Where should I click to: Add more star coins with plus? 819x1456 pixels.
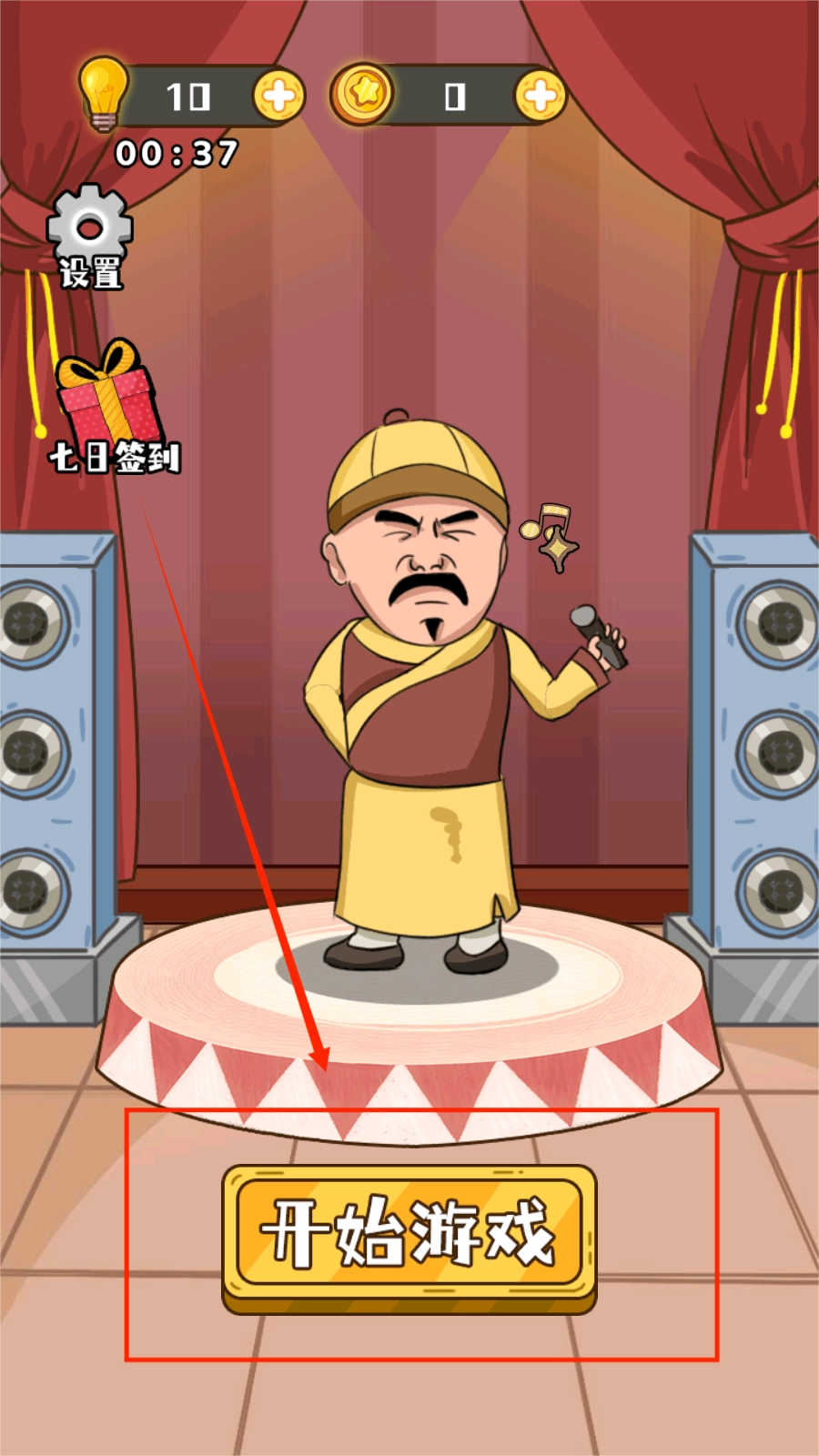(540, 96)
